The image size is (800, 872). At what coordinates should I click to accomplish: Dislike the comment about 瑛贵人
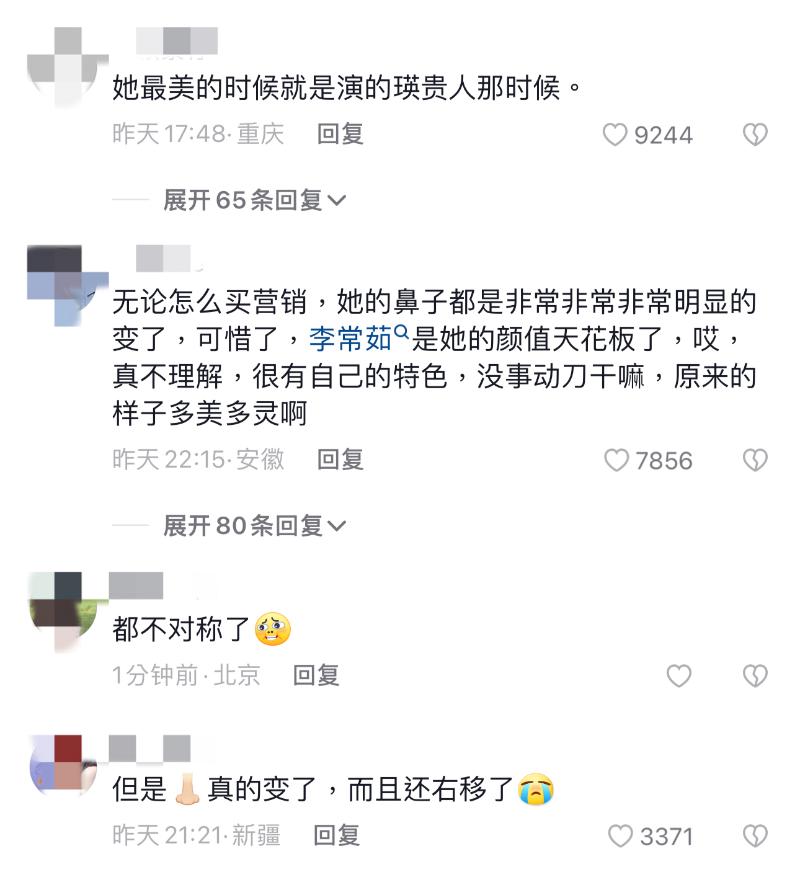[x=755, y=135]
